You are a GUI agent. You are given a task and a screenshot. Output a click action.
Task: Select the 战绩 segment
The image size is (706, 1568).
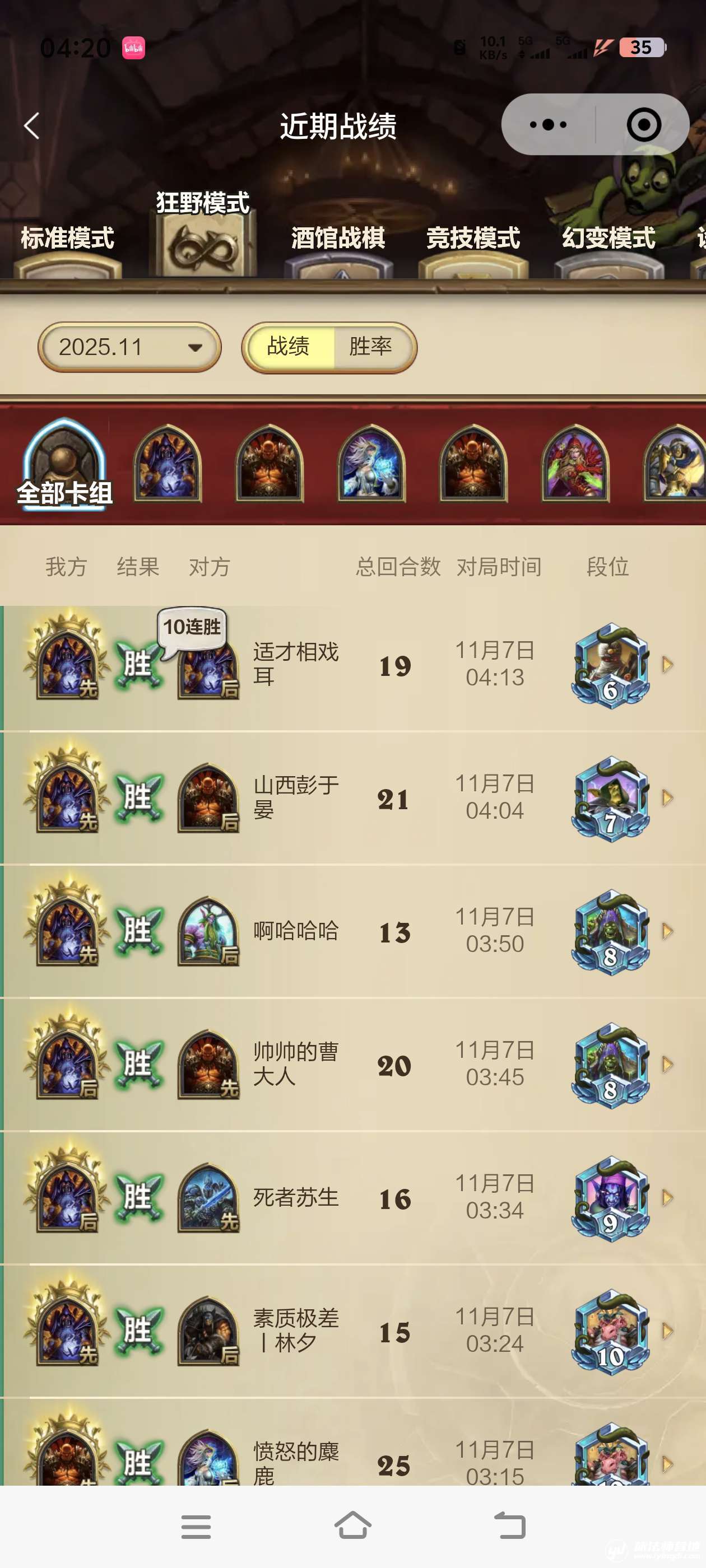point(288,347)
